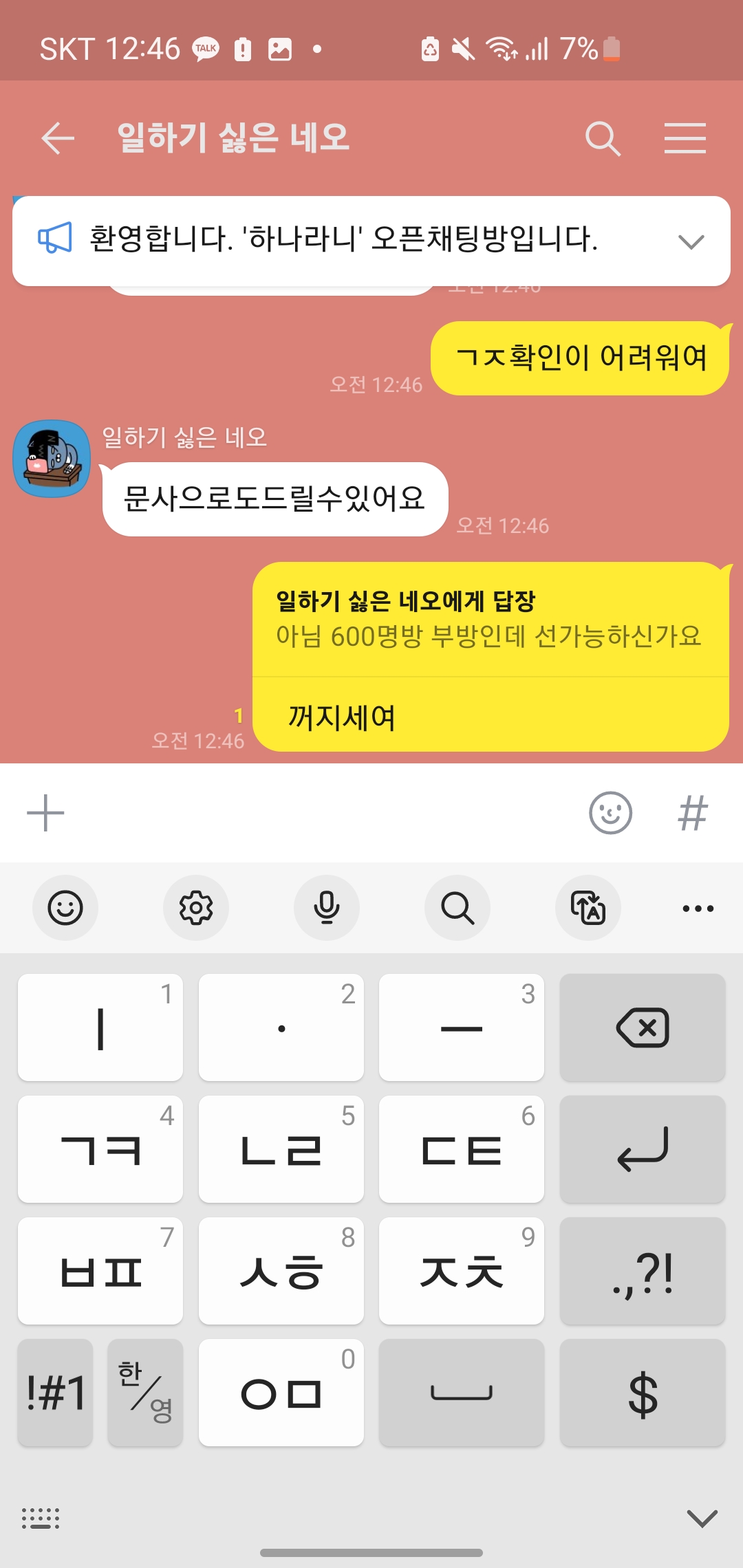Open keyboard settings gear
743x1568 pixels.
(196, 908)
